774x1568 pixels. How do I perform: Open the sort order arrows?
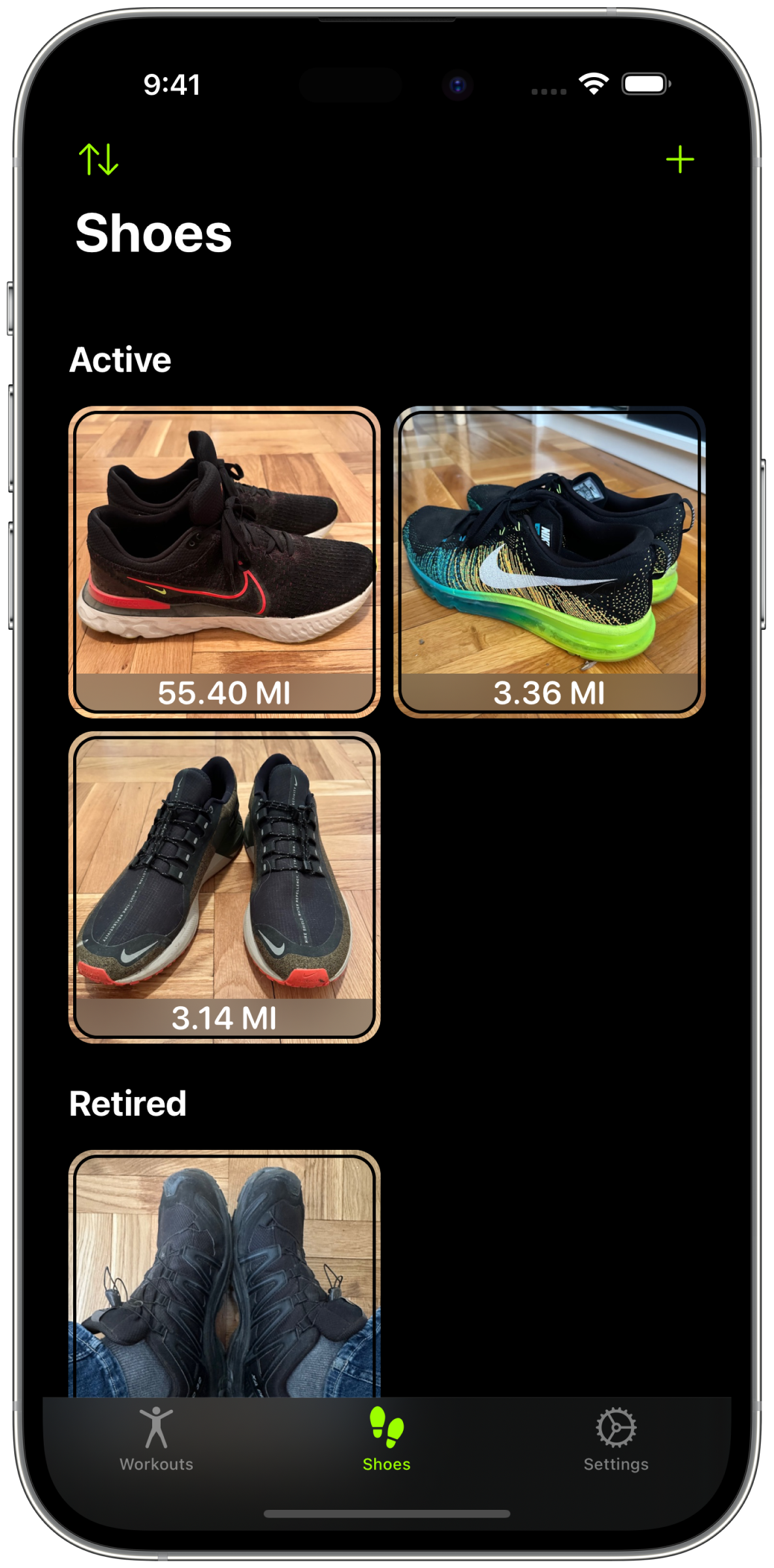point(99,159)
